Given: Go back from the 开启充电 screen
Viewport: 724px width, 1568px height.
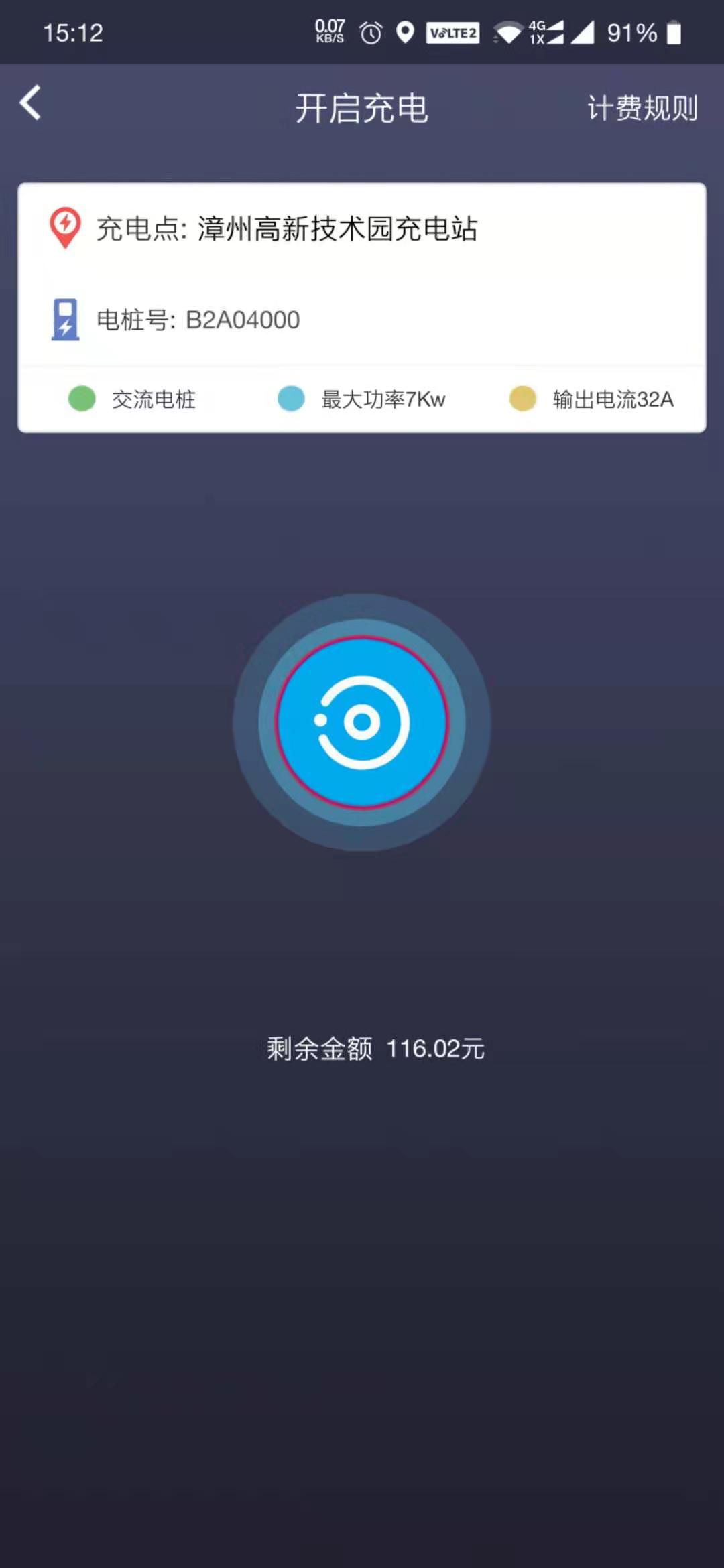Looking at the screenshot, I should 31,104.
